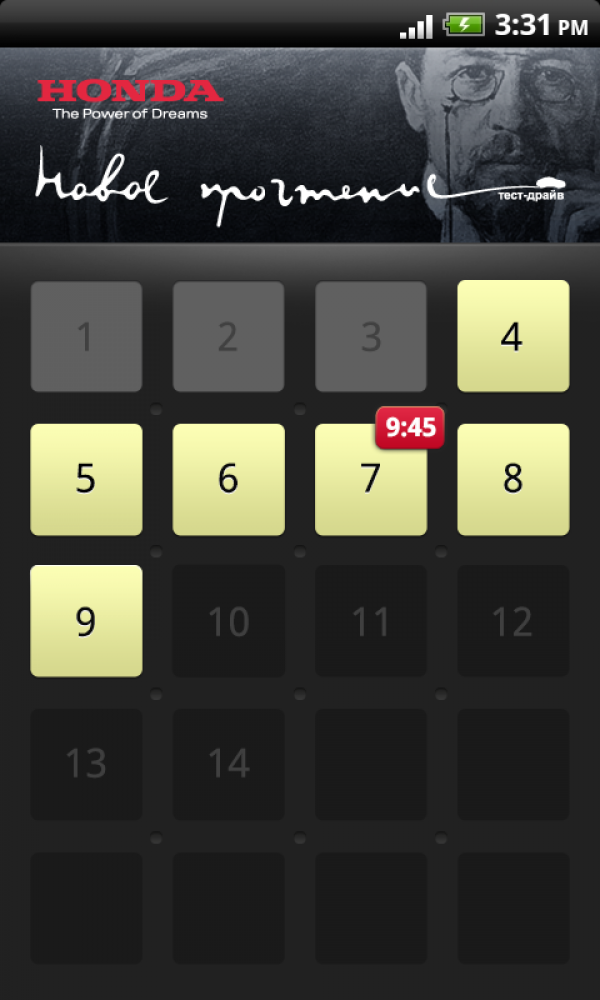600x1000 pixels.
Task: Tap tile number 6
Action: [x=229, y=480]
